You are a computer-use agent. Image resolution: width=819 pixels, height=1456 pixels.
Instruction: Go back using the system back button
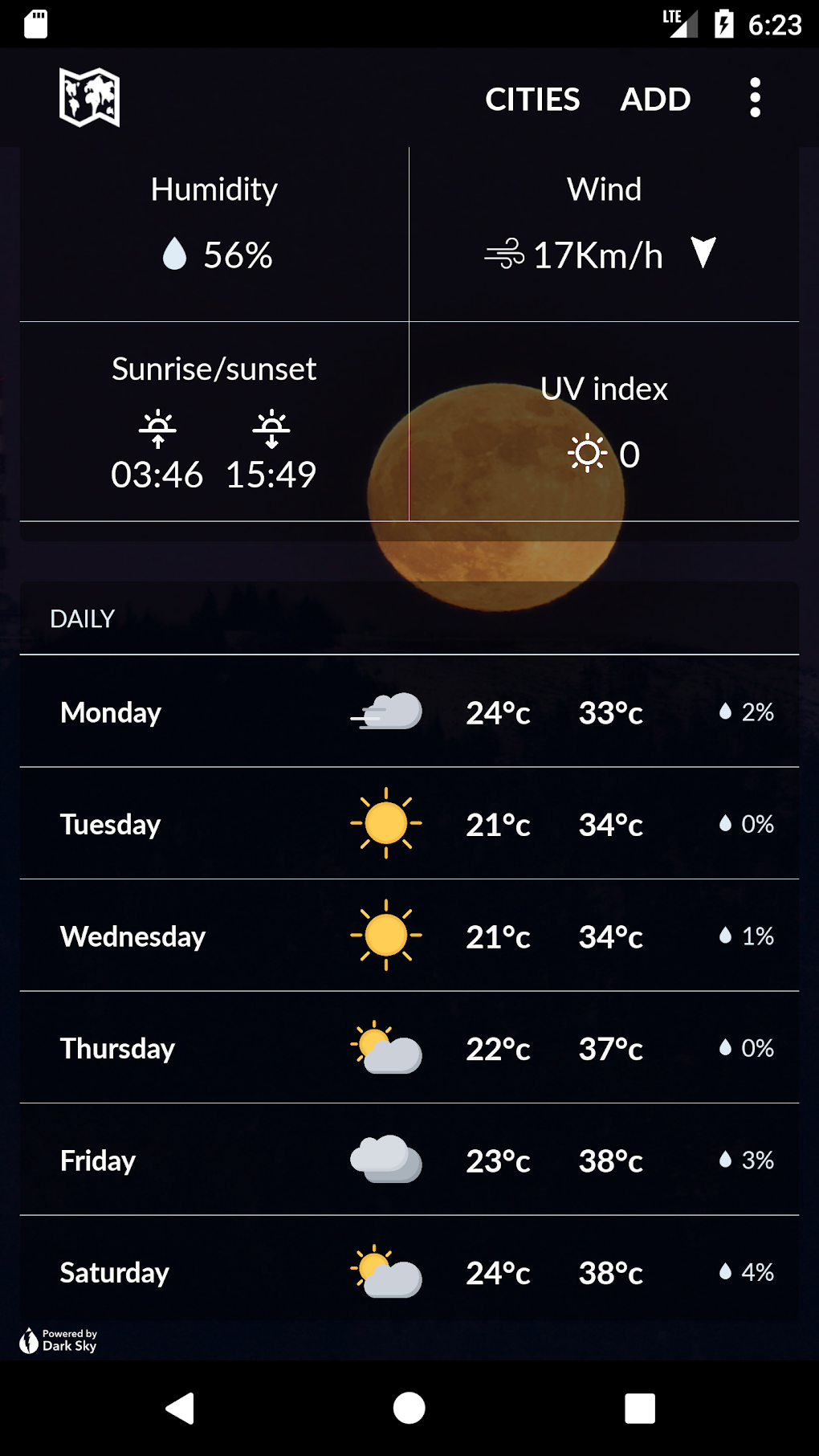point(180,1408)
